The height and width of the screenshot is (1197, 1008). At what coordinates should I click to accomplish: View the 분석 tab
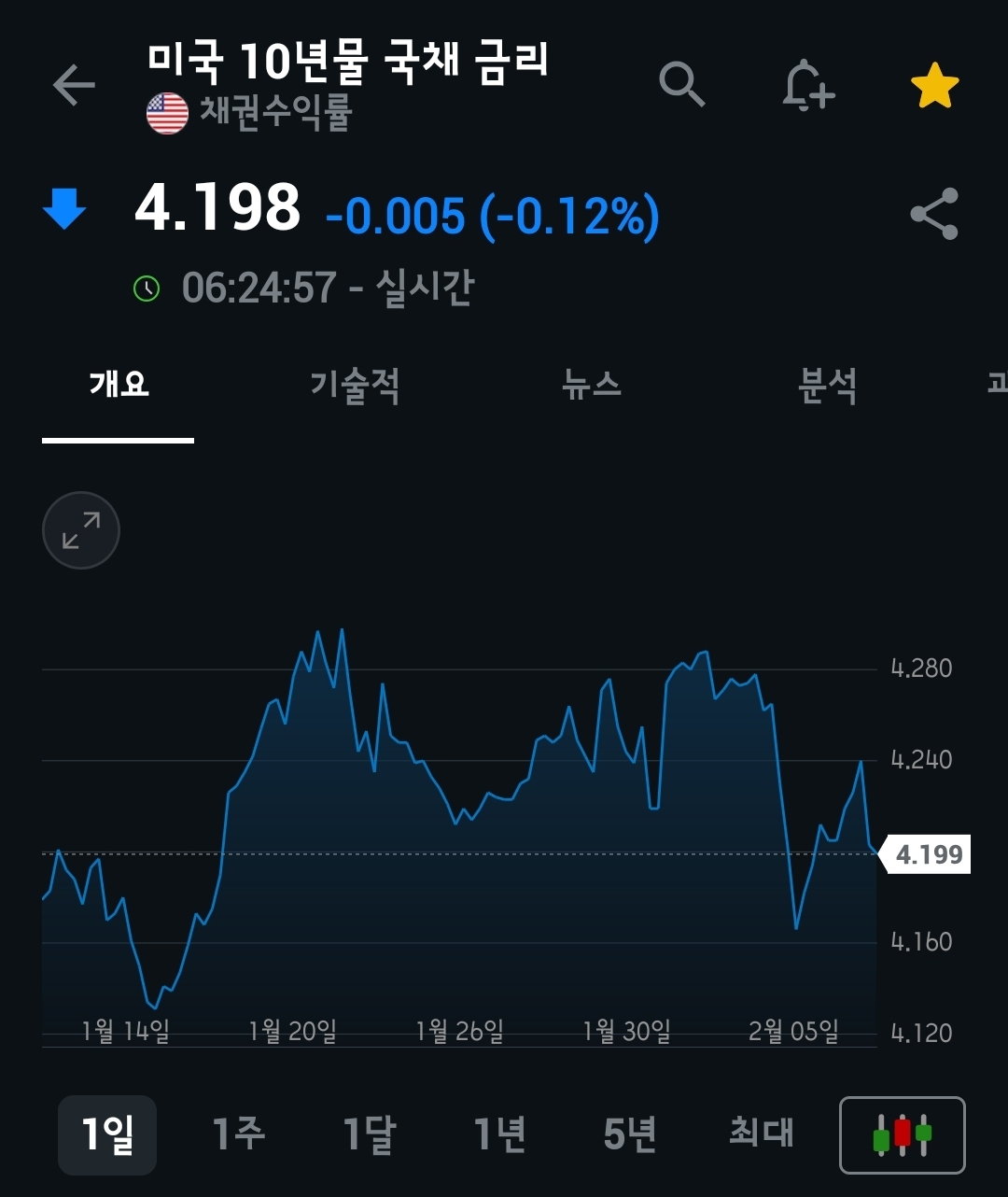coord(828,385)
